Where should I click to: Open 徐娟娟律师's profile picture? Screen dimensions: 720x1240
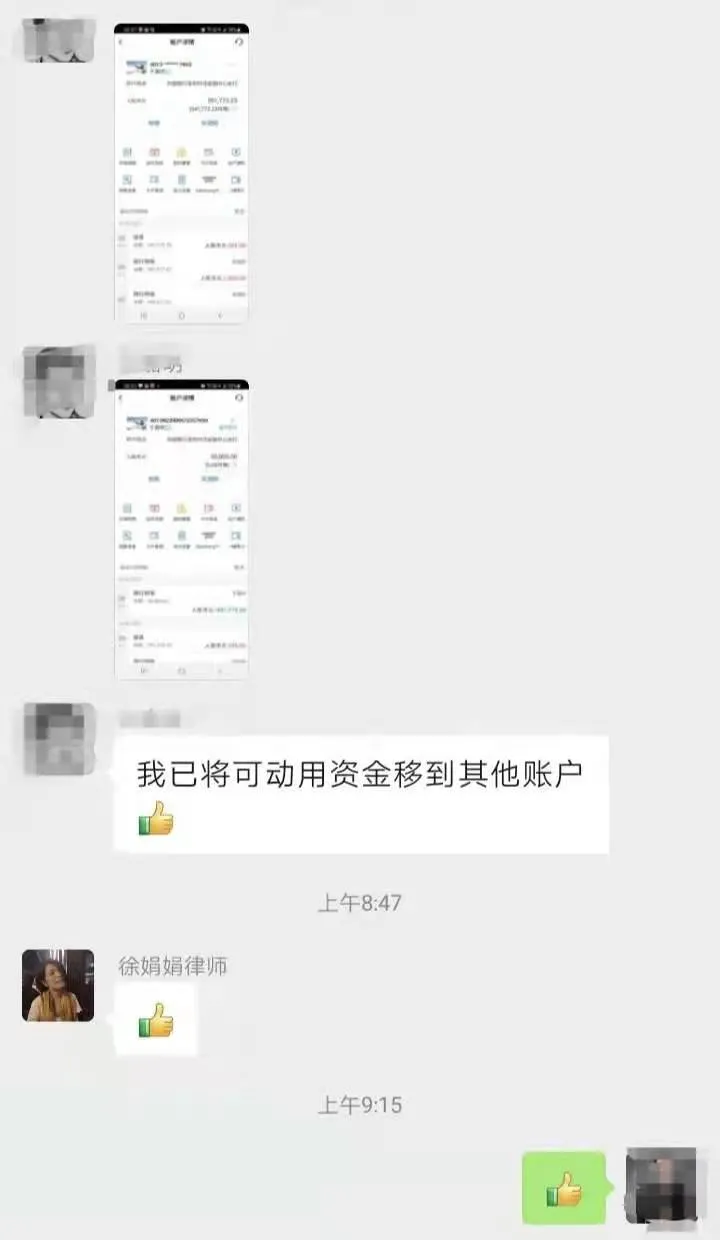point(58,985)
